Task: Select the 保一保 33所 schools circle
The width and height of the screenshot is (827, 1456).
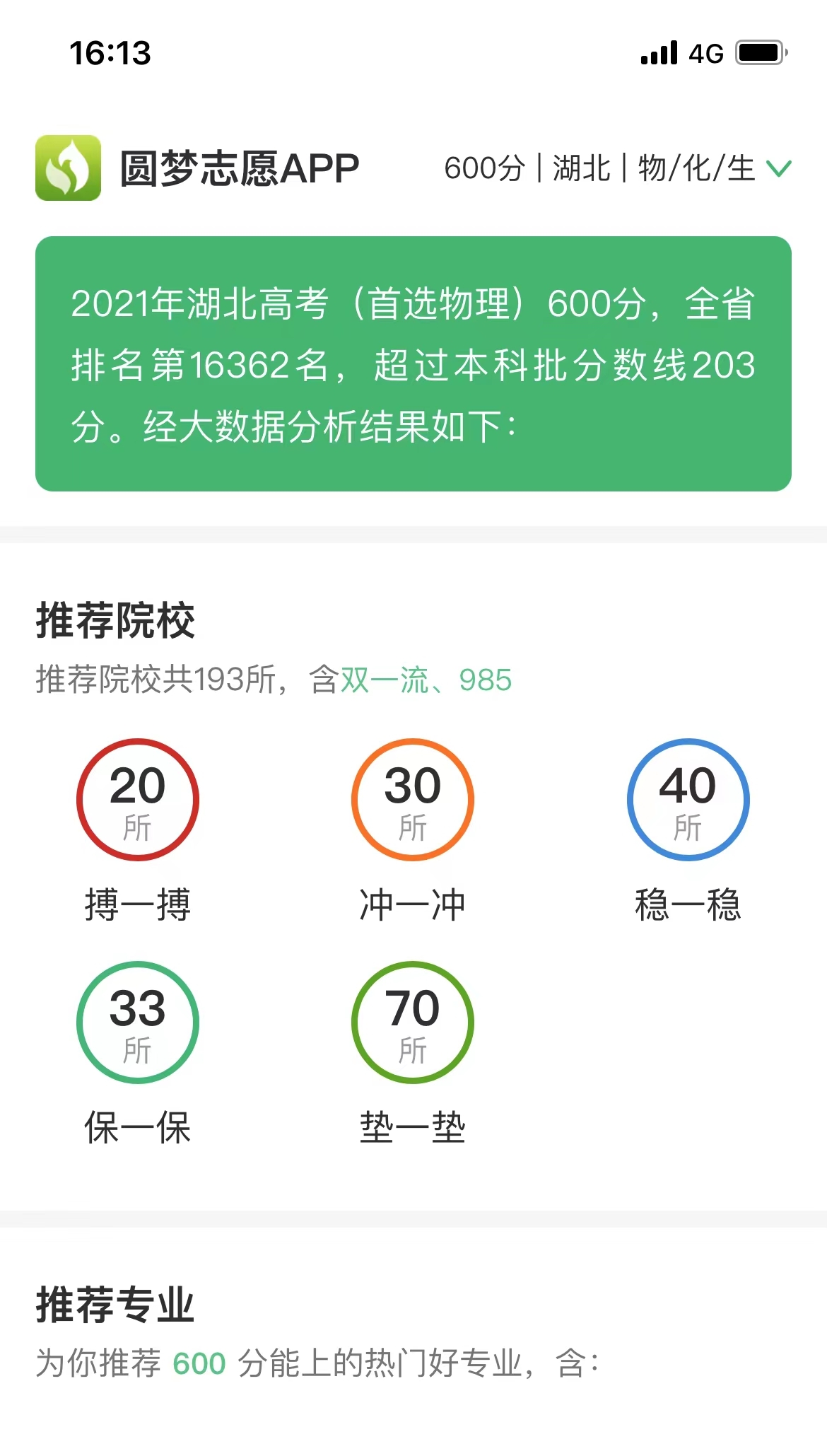Action: (138, 1023)
